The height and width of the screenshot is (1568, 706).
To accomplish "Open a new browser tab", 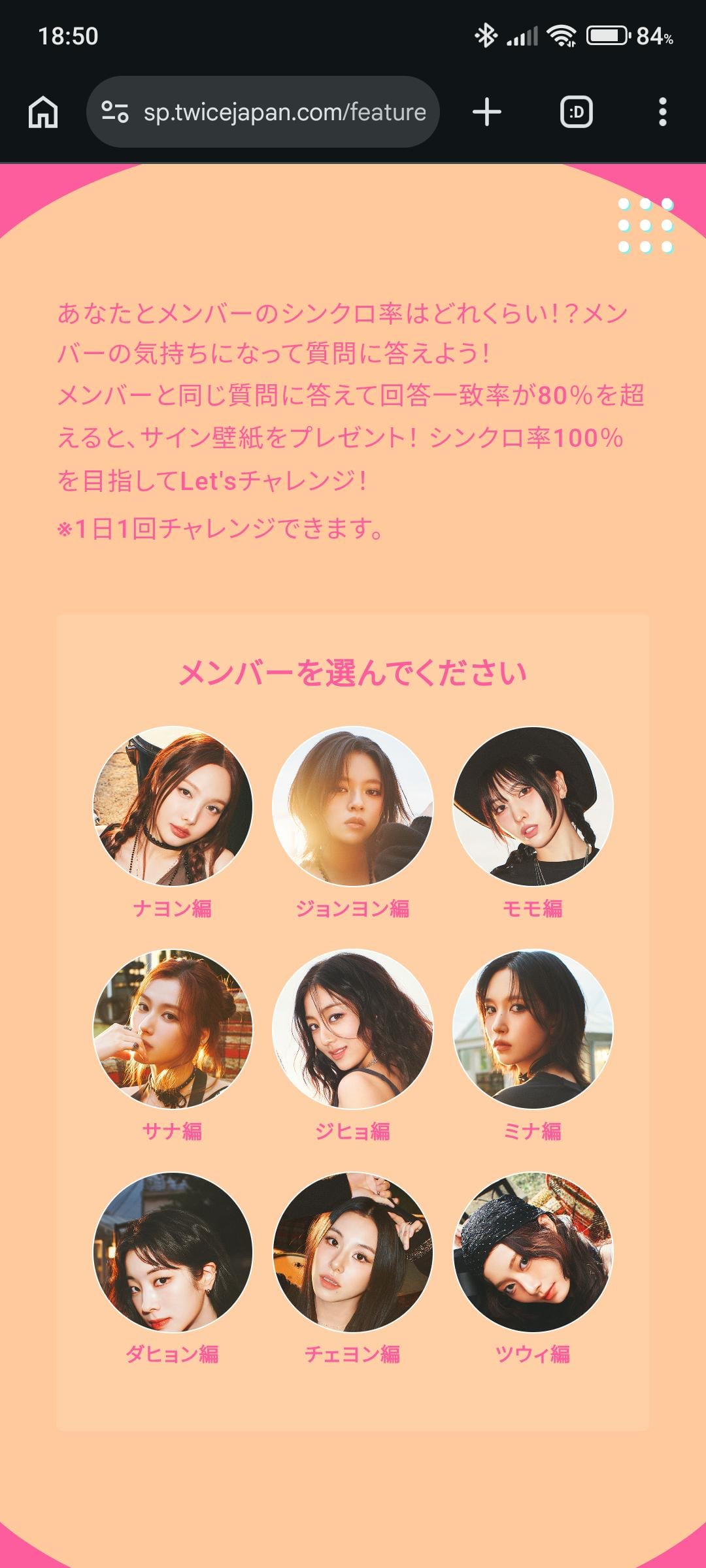I will point(487,112).
